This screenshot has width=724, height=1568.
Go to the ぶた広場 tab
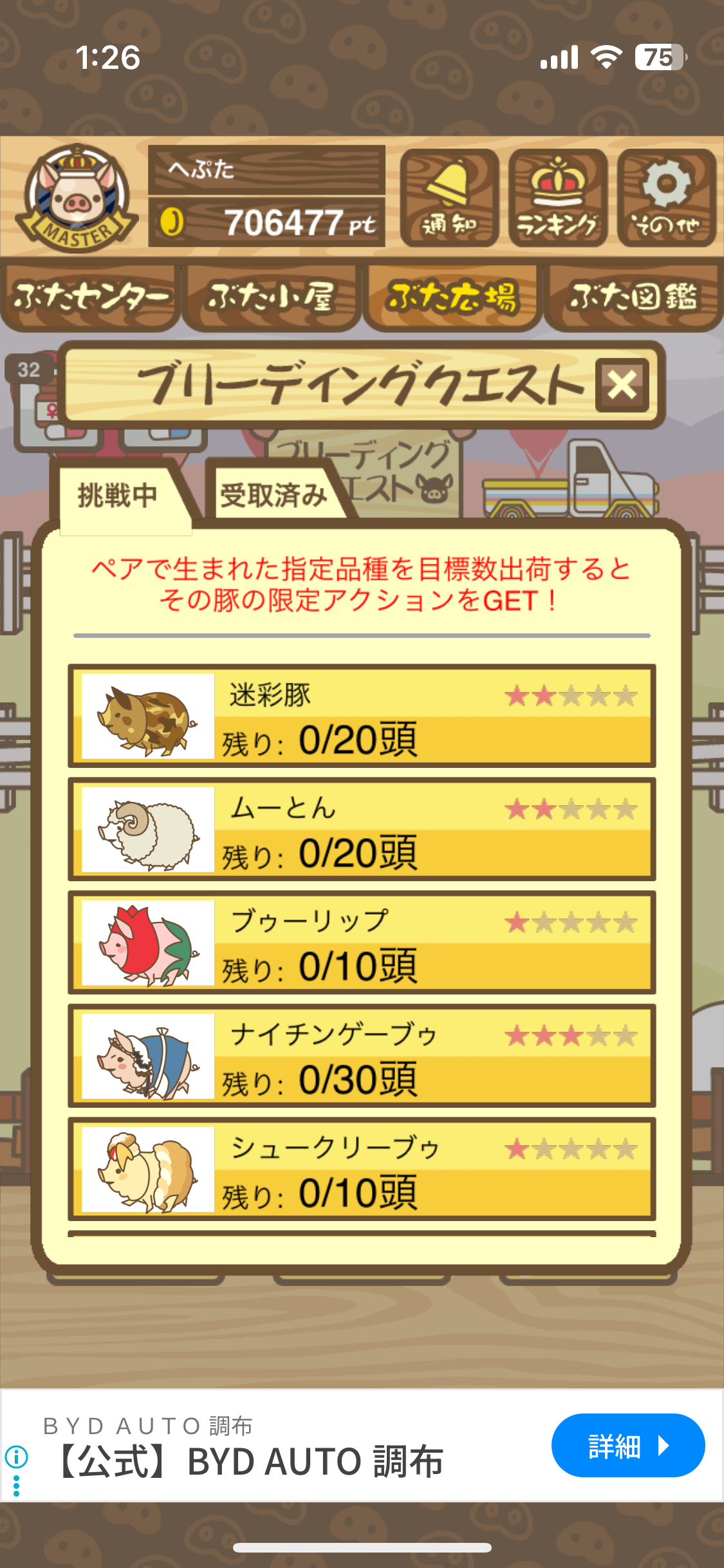[452, 298]
